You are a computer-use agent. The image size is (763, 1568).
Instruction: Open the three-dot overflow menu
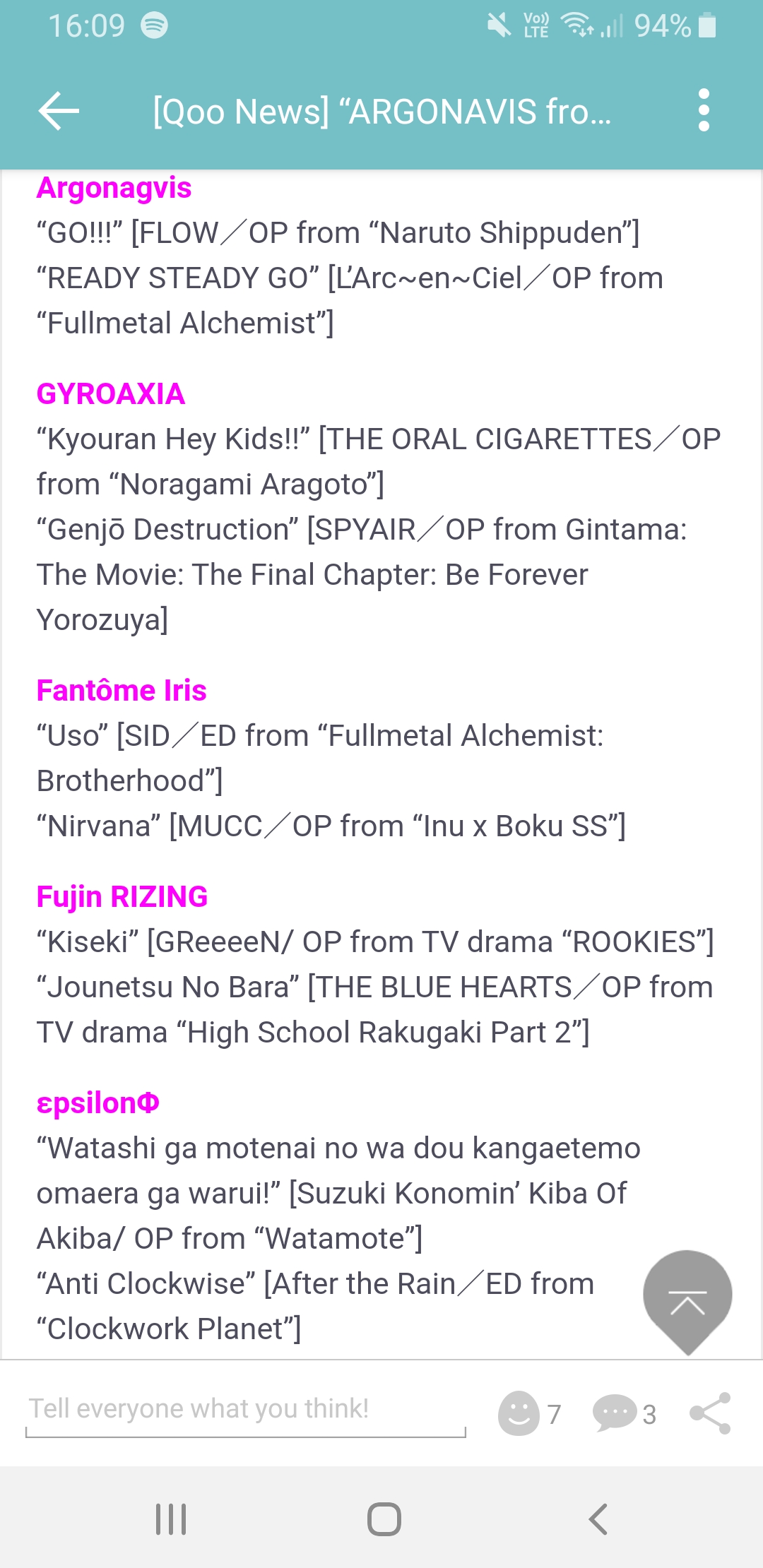point(703,110)
